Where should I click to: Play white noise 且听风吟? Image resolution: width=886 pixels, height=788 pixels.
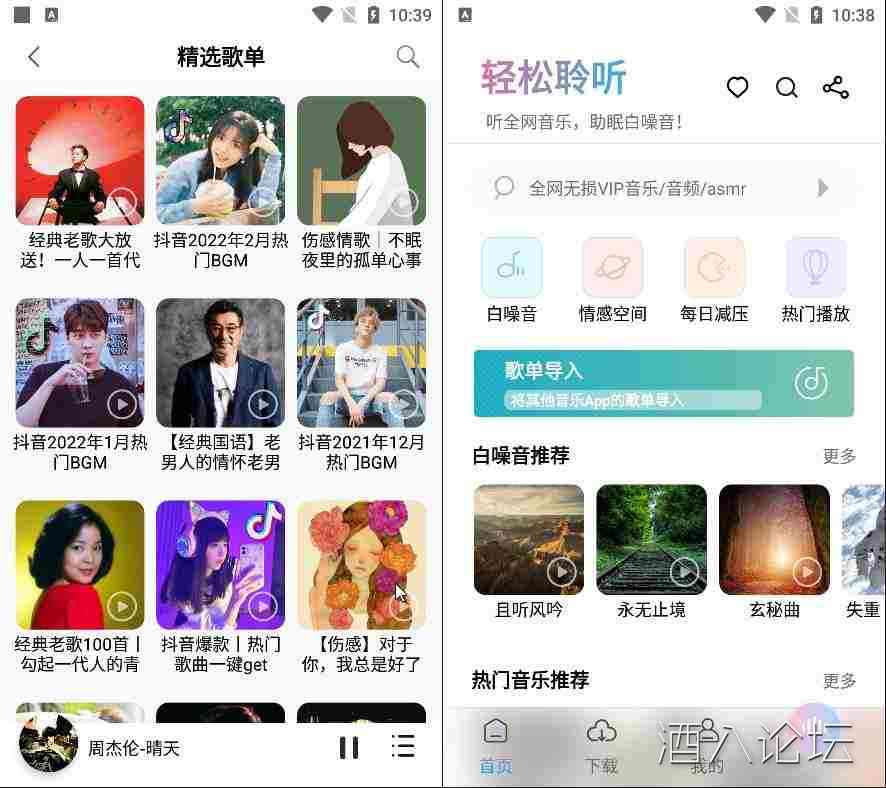529,540
